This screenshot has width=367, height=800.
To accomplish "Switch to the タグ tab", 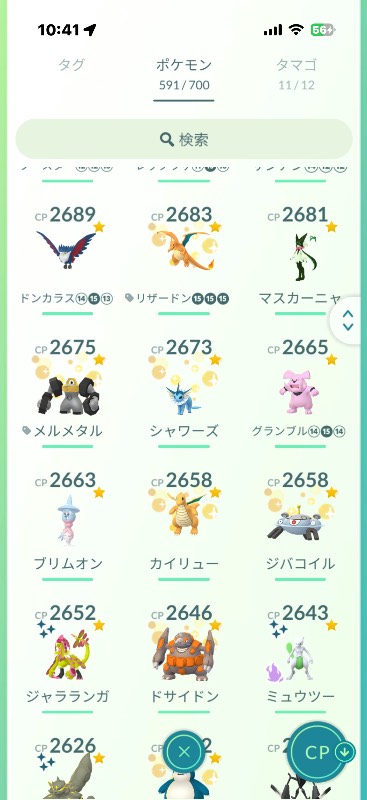I will [71, 65].
